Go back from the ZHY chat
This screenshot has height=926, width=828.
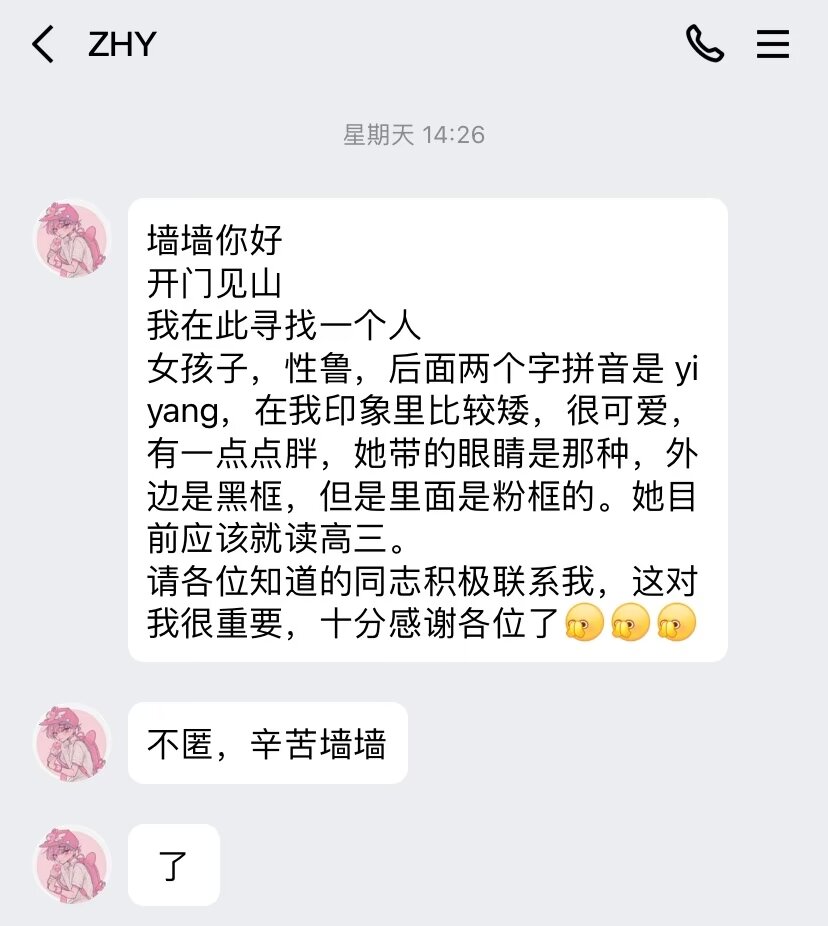click(43, 45)
